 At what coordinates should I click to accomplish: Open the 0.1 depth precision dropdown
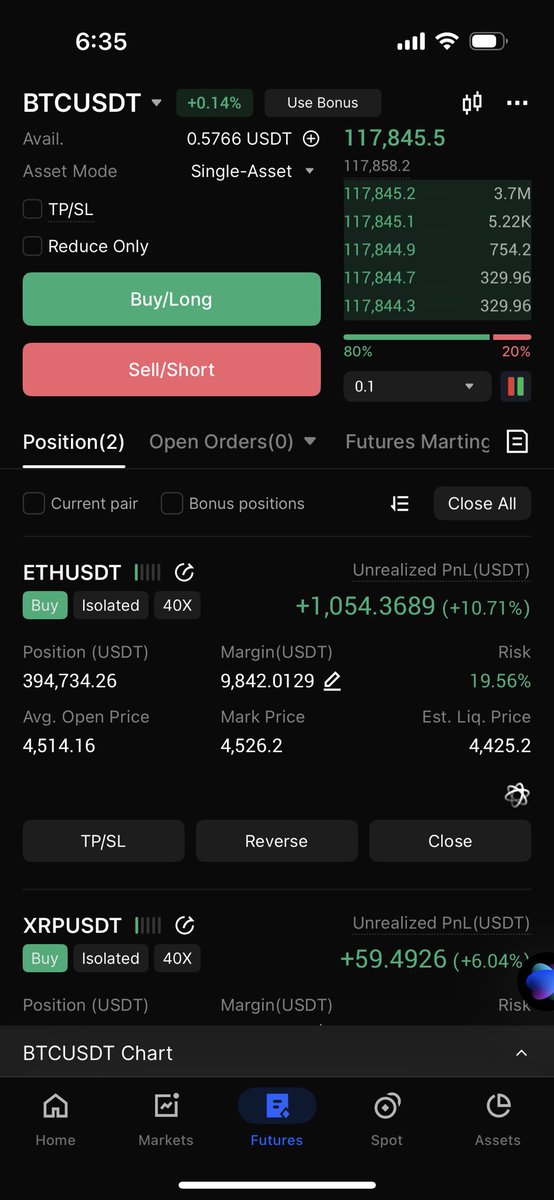pyautogui.click(x=417, y=386)
